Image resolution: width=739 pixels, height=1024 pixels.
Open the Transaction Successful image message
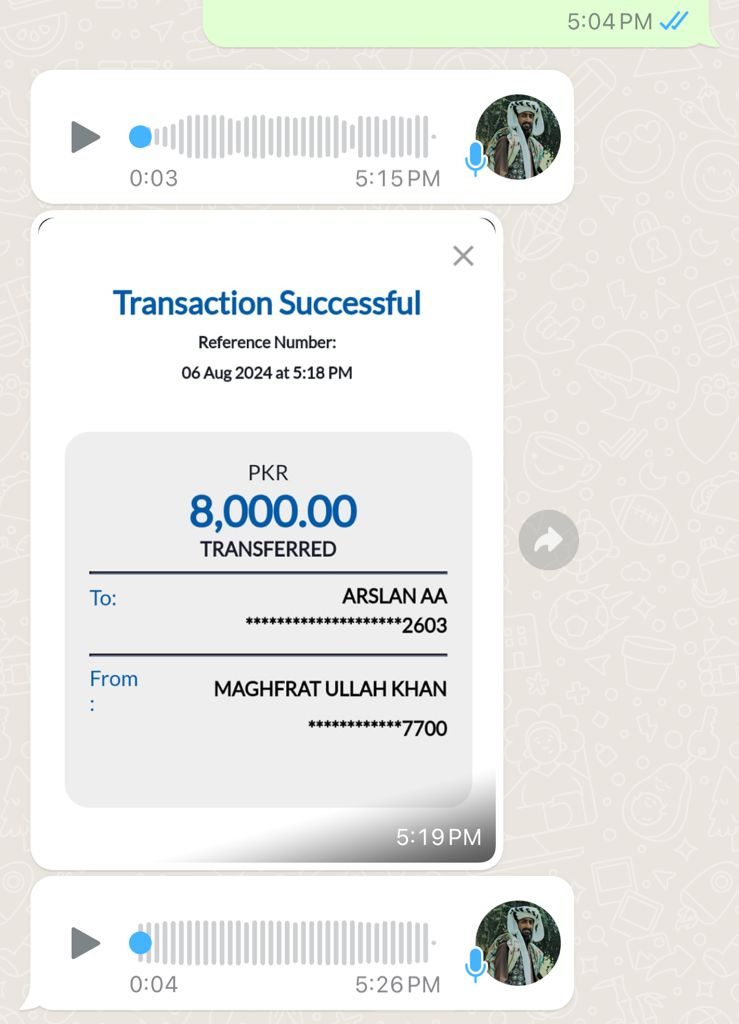267,540
